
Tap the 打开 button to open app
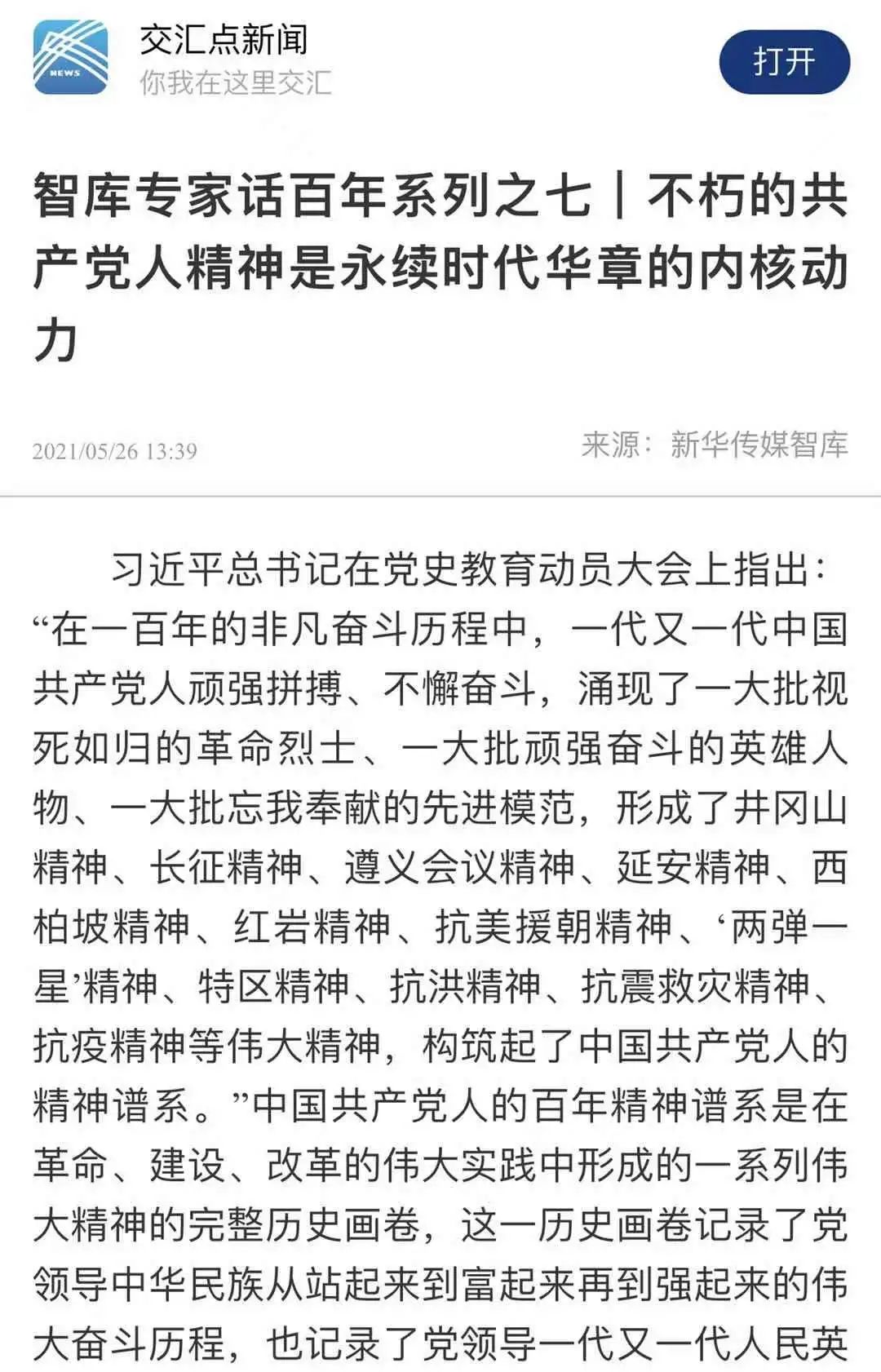[784, 62]
